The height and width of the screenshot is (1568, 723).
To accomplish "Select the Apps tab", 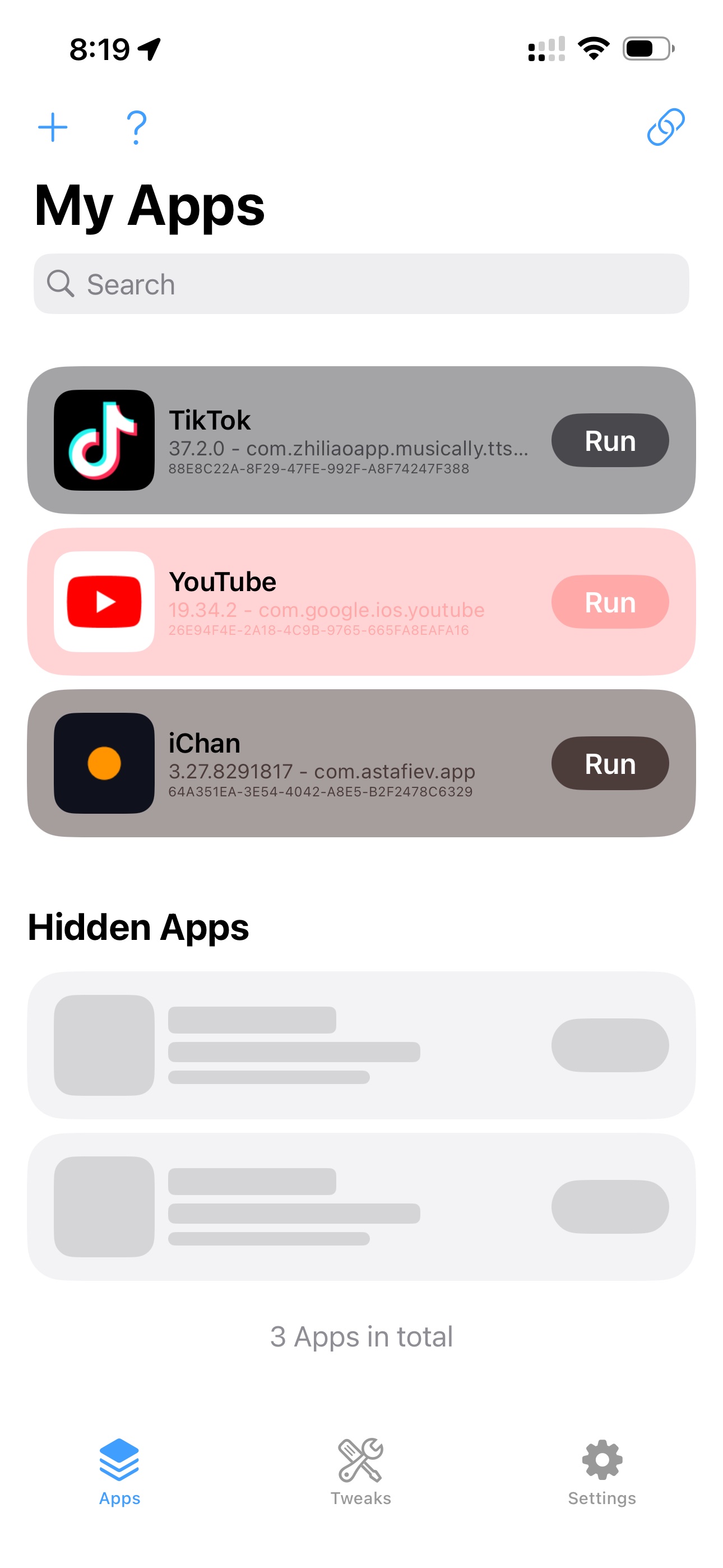I will (x=119, y=1472).
